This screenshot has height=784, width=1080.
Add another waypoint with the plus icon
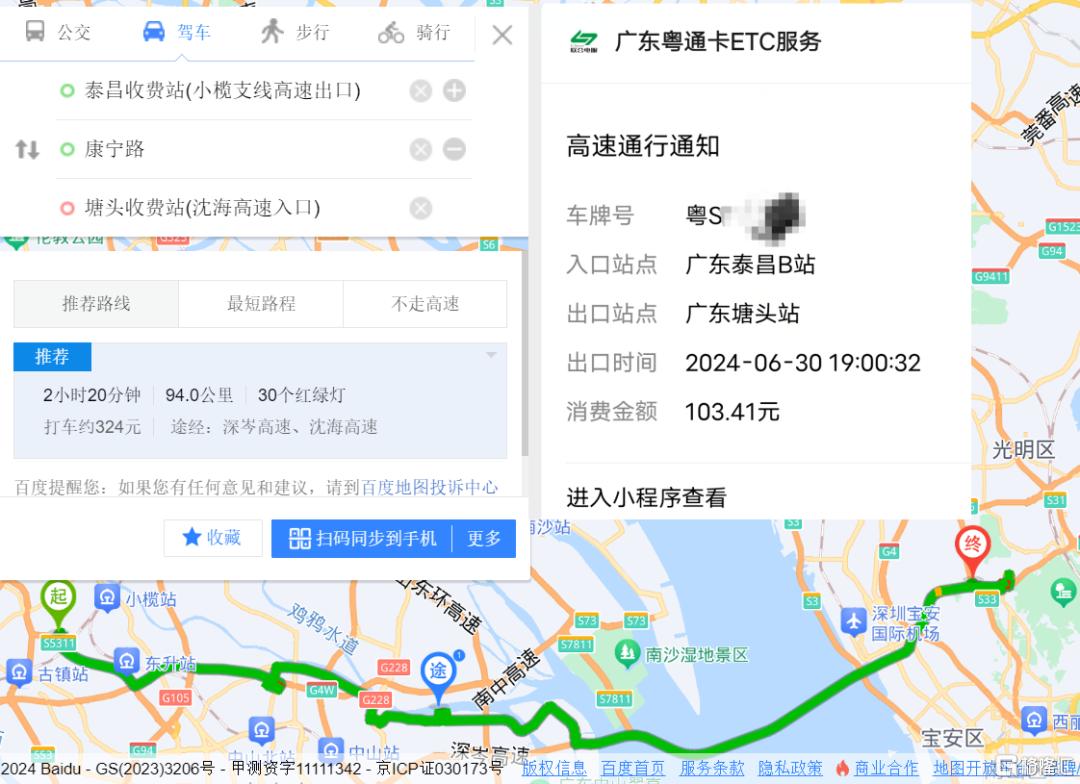[x=454, y=91]
